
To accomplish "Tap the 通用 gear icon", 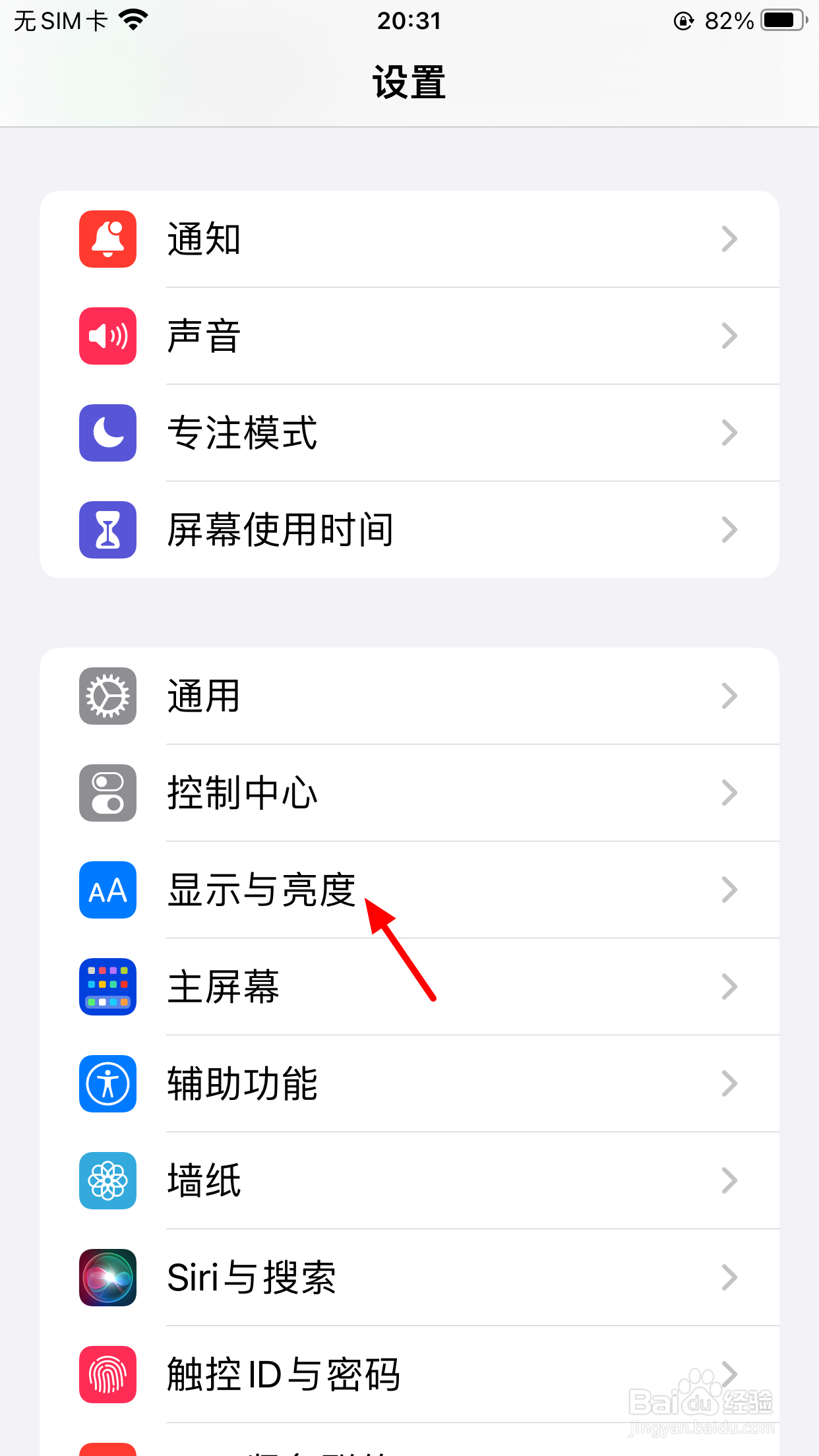I will click(107, 696).
